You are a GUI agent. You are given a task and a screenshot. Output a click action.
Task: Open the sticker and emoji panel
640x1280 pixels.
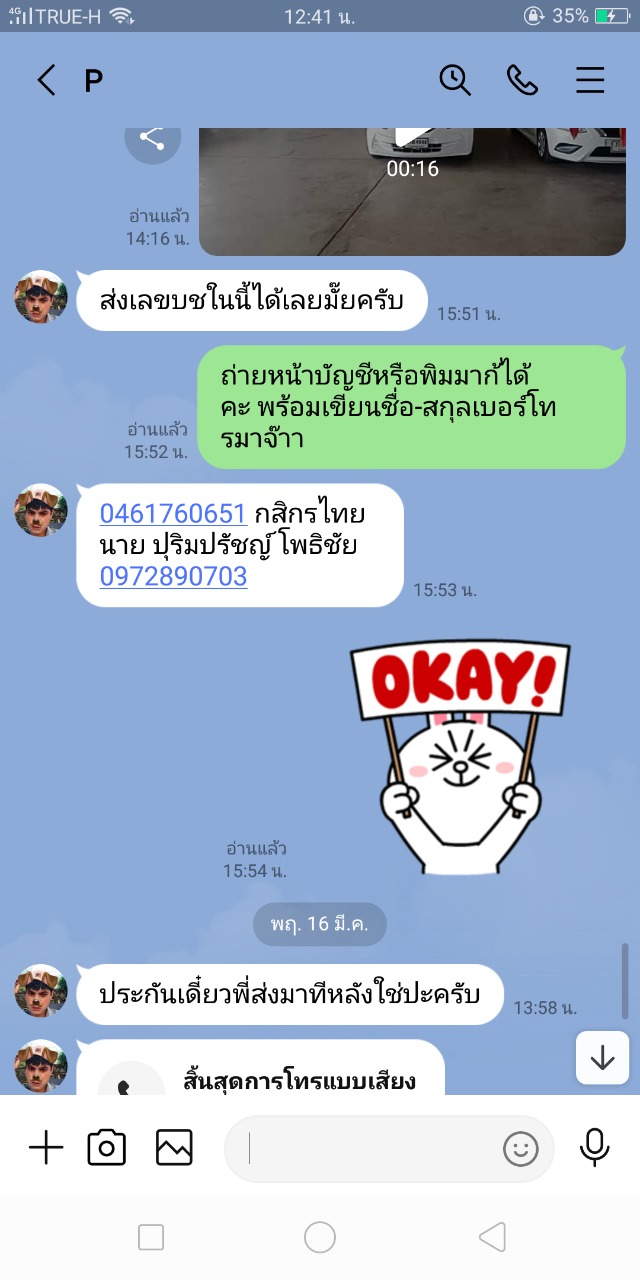tap(520, 1149)
